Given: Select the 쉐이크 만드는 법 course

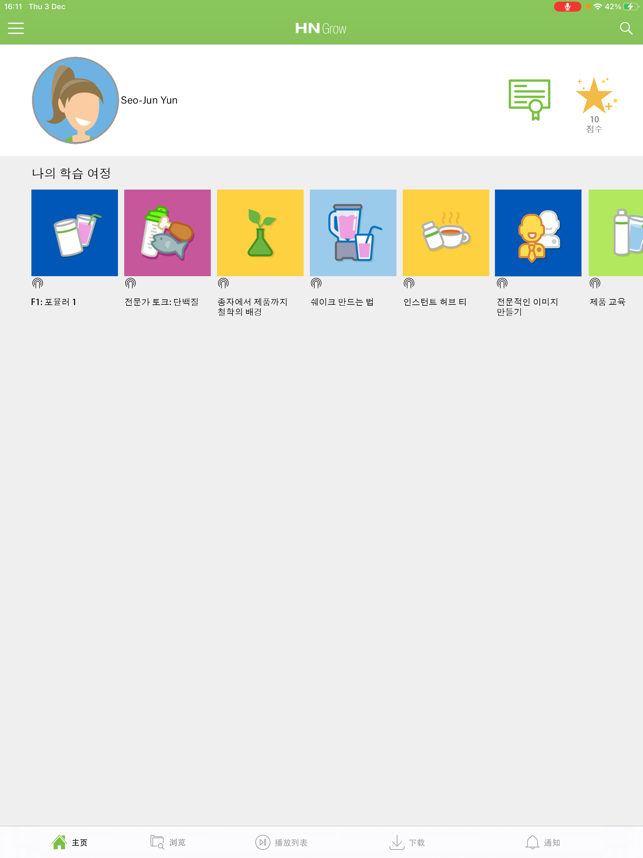Looking at the screenshot, I should 353,233.
